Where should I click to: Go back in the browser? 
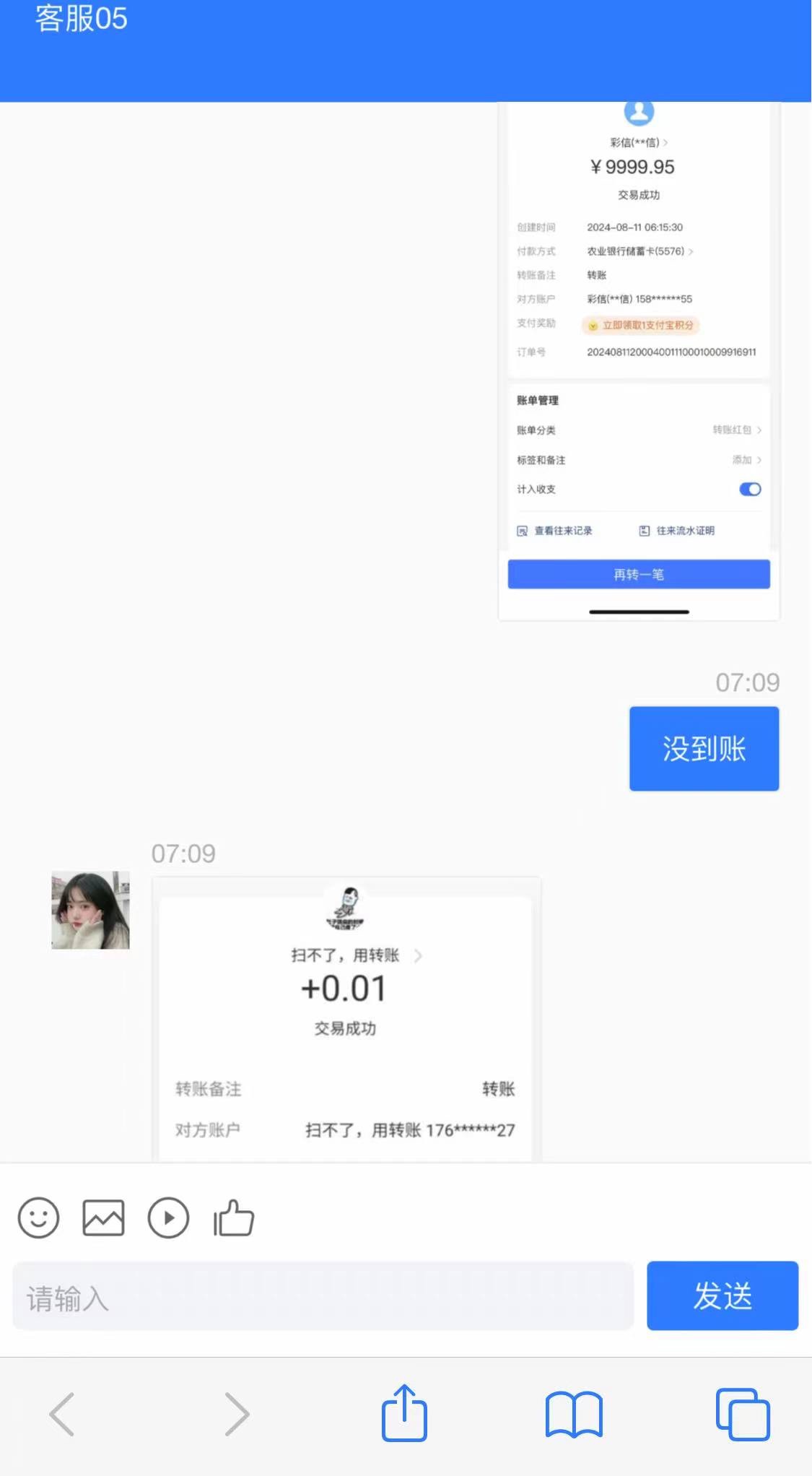tap(62, 1414)
